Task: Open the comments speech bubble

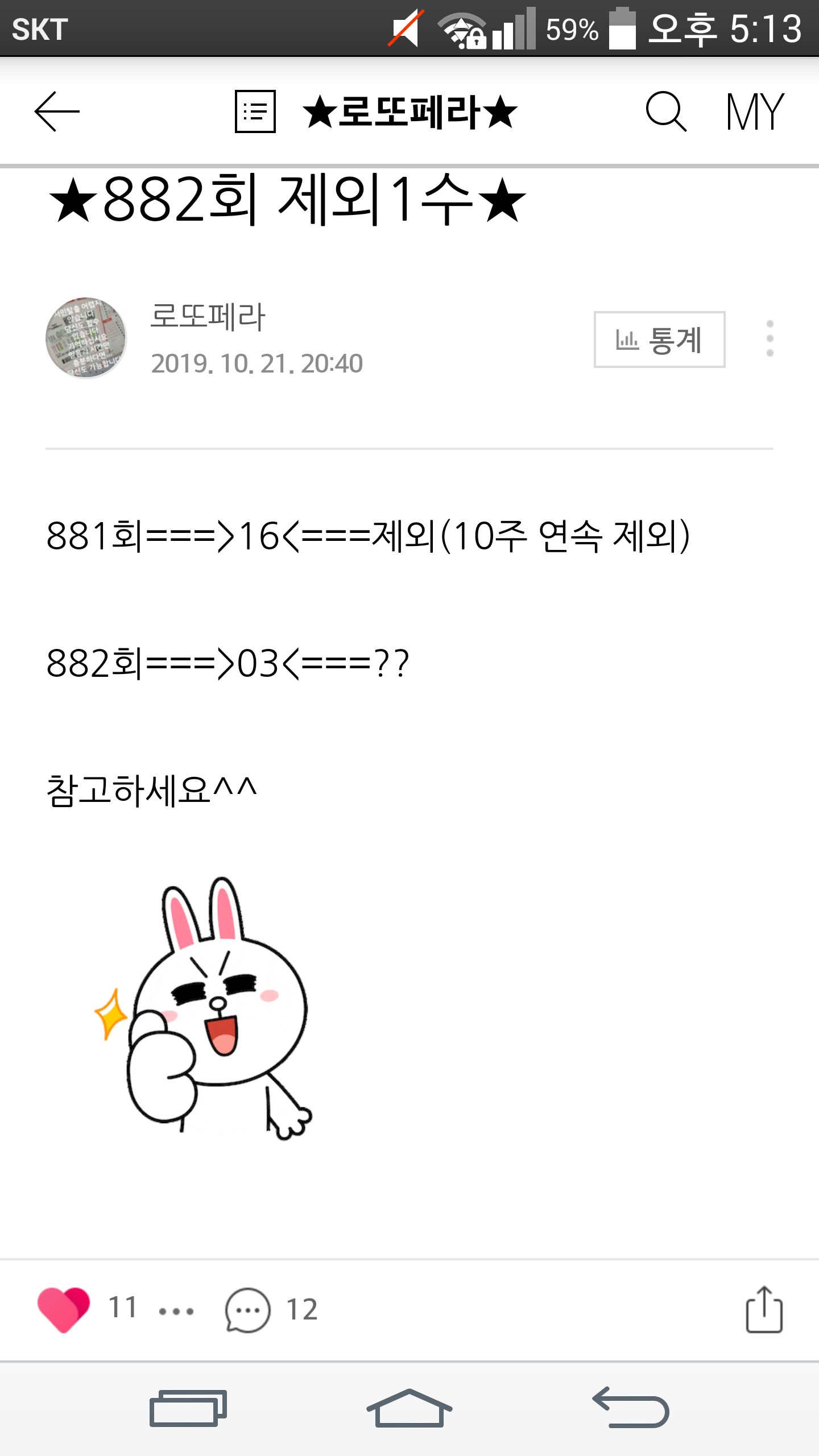Action: pos(247,1310)
